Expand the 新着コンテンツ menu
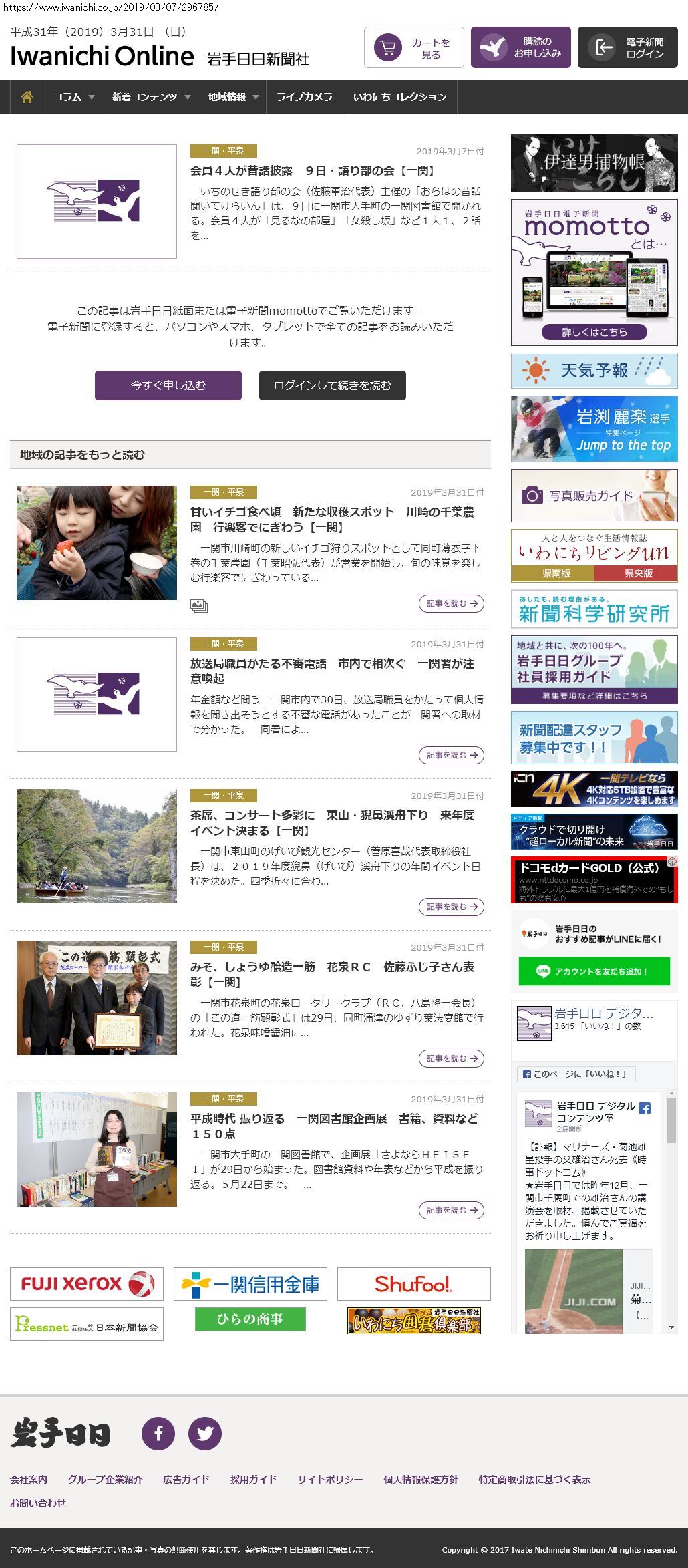This screenshot has width=688, height=1568. [x=150, y=97]
